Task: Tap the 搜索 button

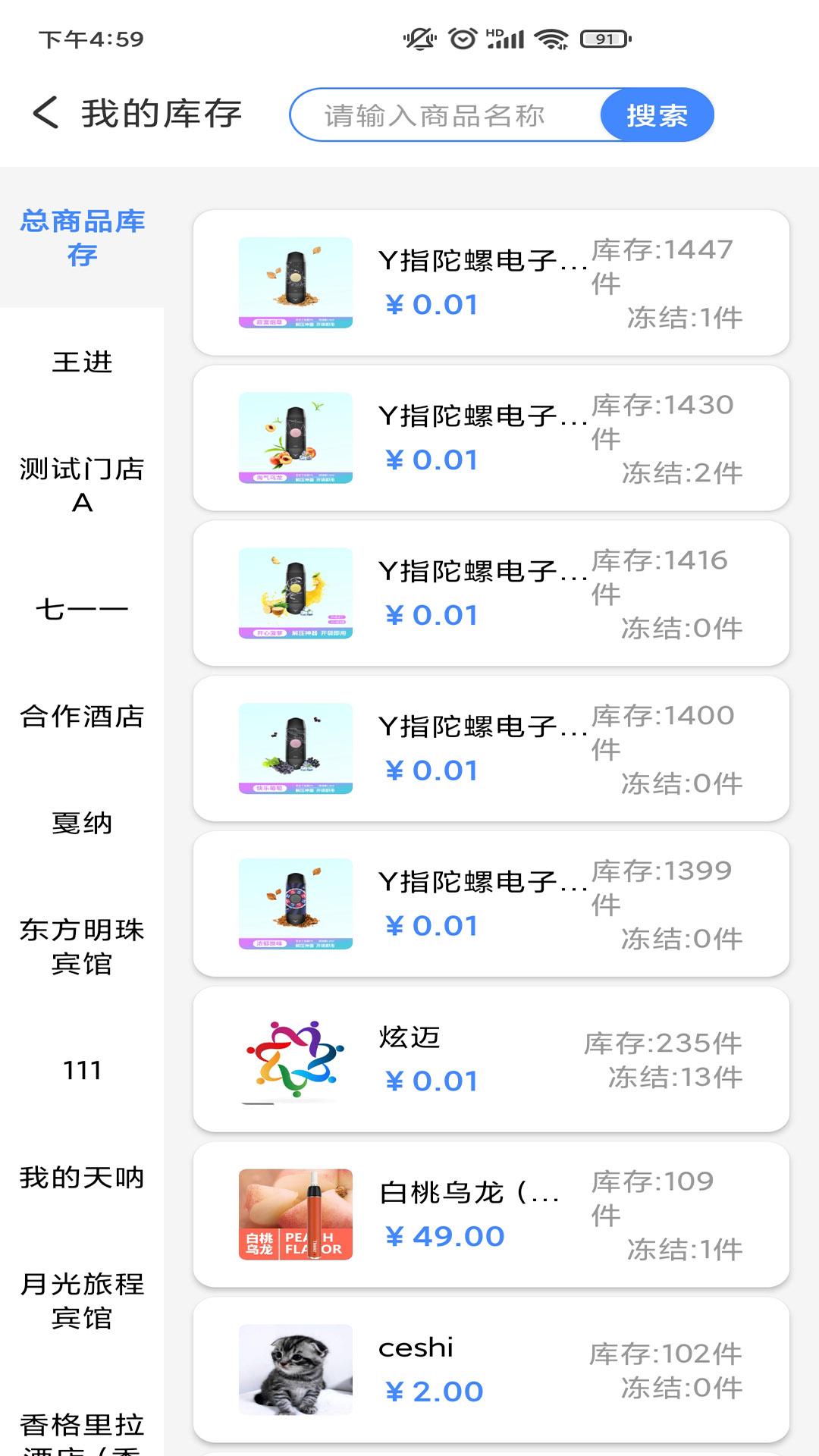Action: (657, 115)
